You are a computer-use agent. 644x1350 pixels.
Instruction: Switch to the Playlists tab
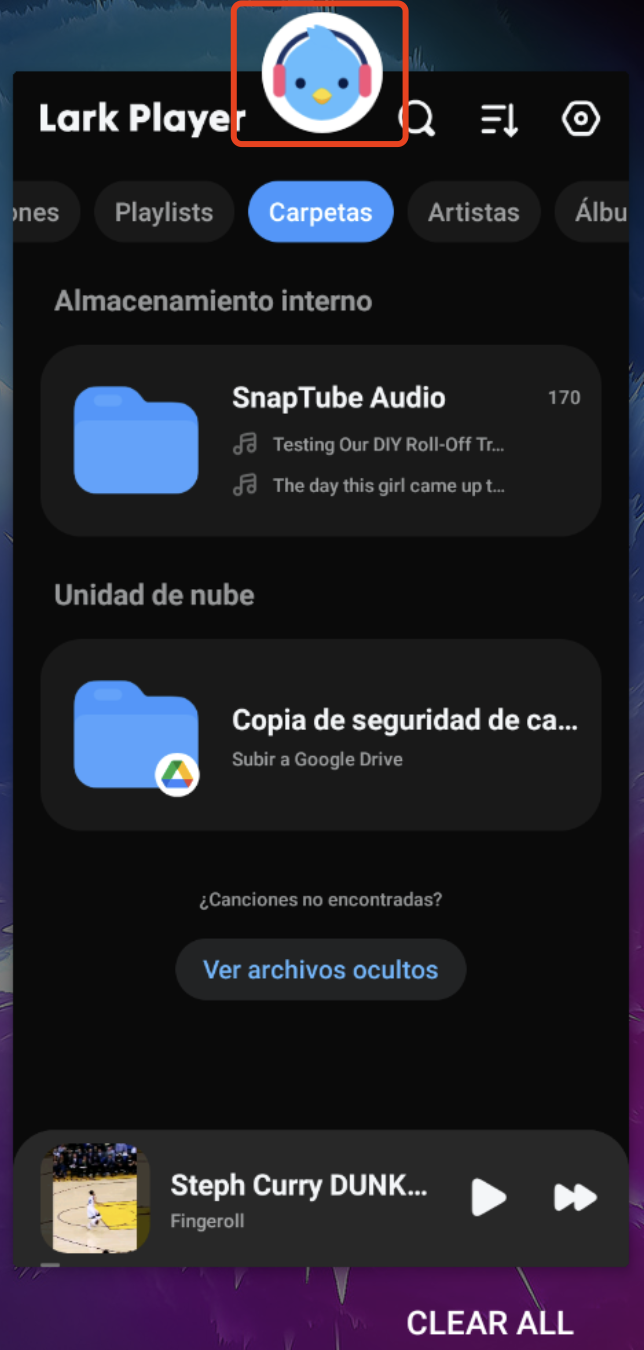coord(164,212)
